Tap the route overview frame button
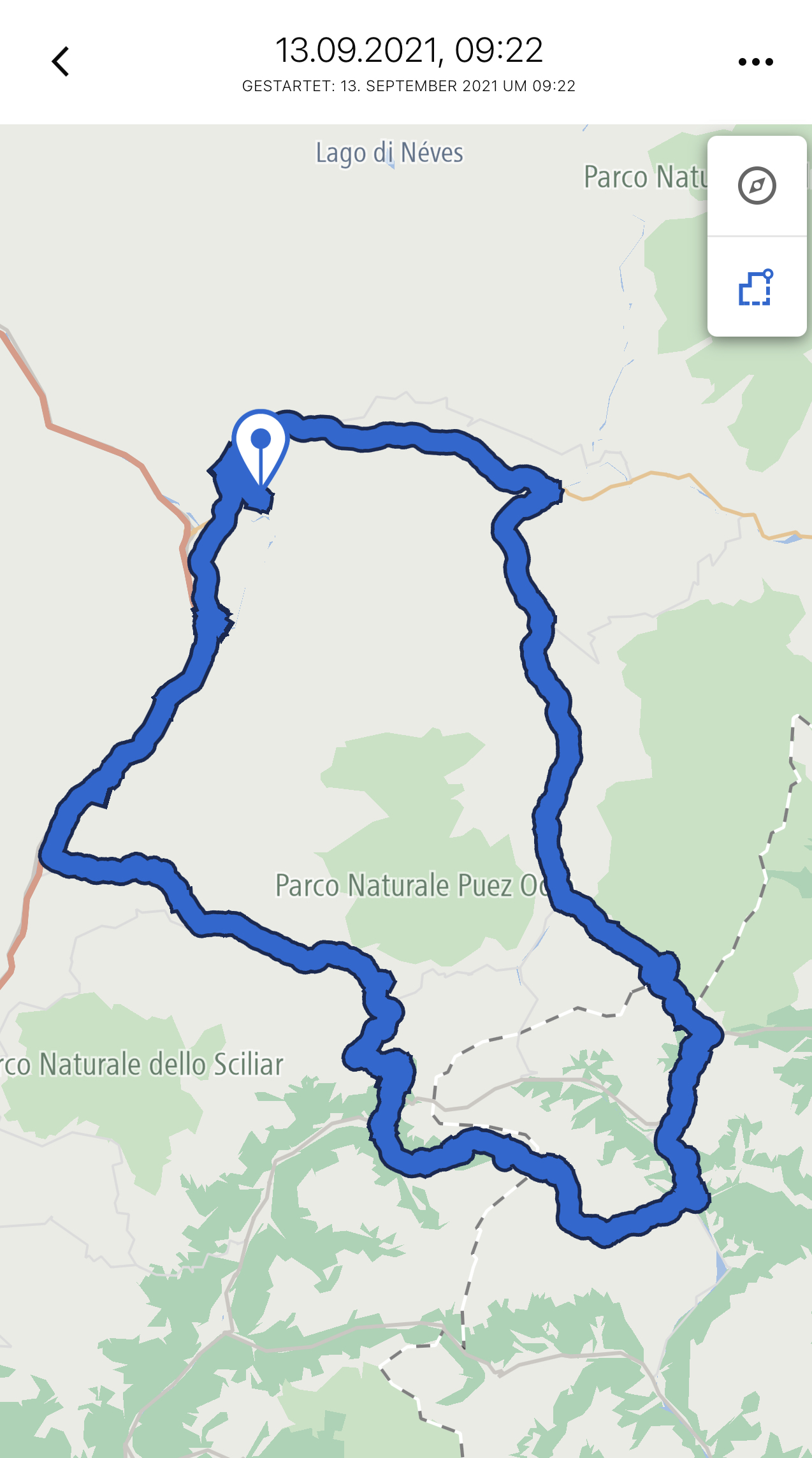Viewport: 812px width, 1458px height. (x=757, y=288)
